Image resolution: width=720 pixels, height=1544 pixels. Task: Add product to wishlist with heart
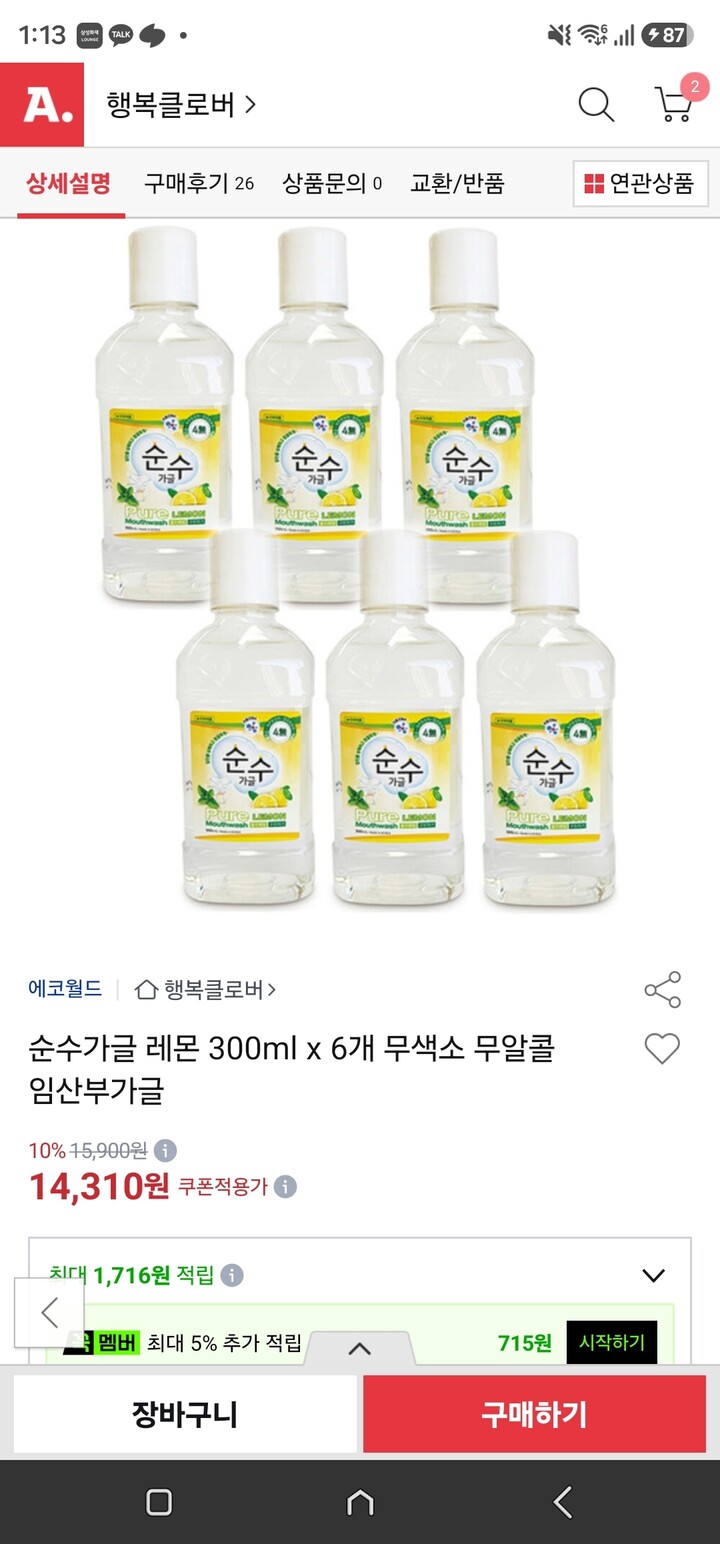662,1049
